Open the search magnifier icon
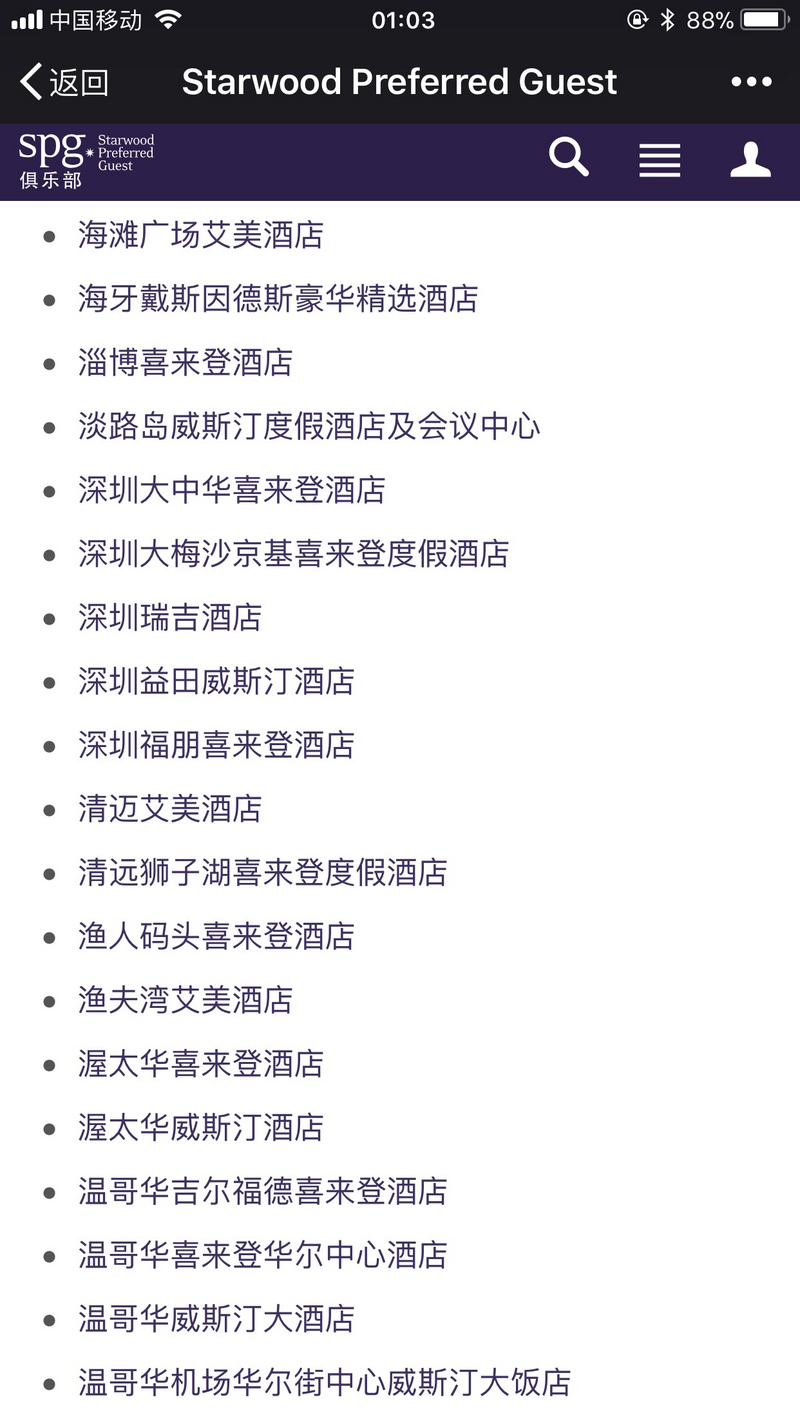 tap(569, 158)
